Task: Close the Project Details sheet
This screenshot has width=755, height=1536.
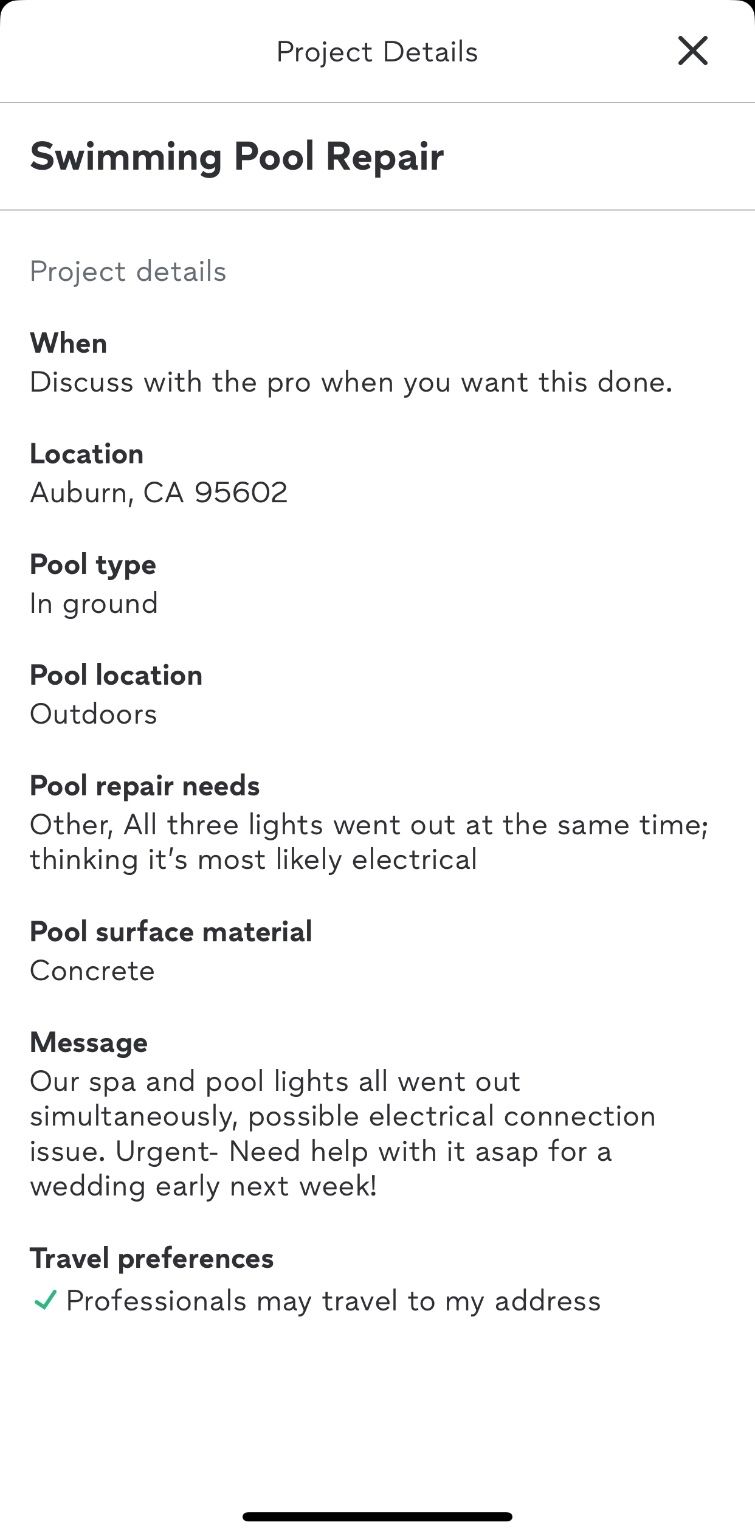Action: [x=692, y=51]
